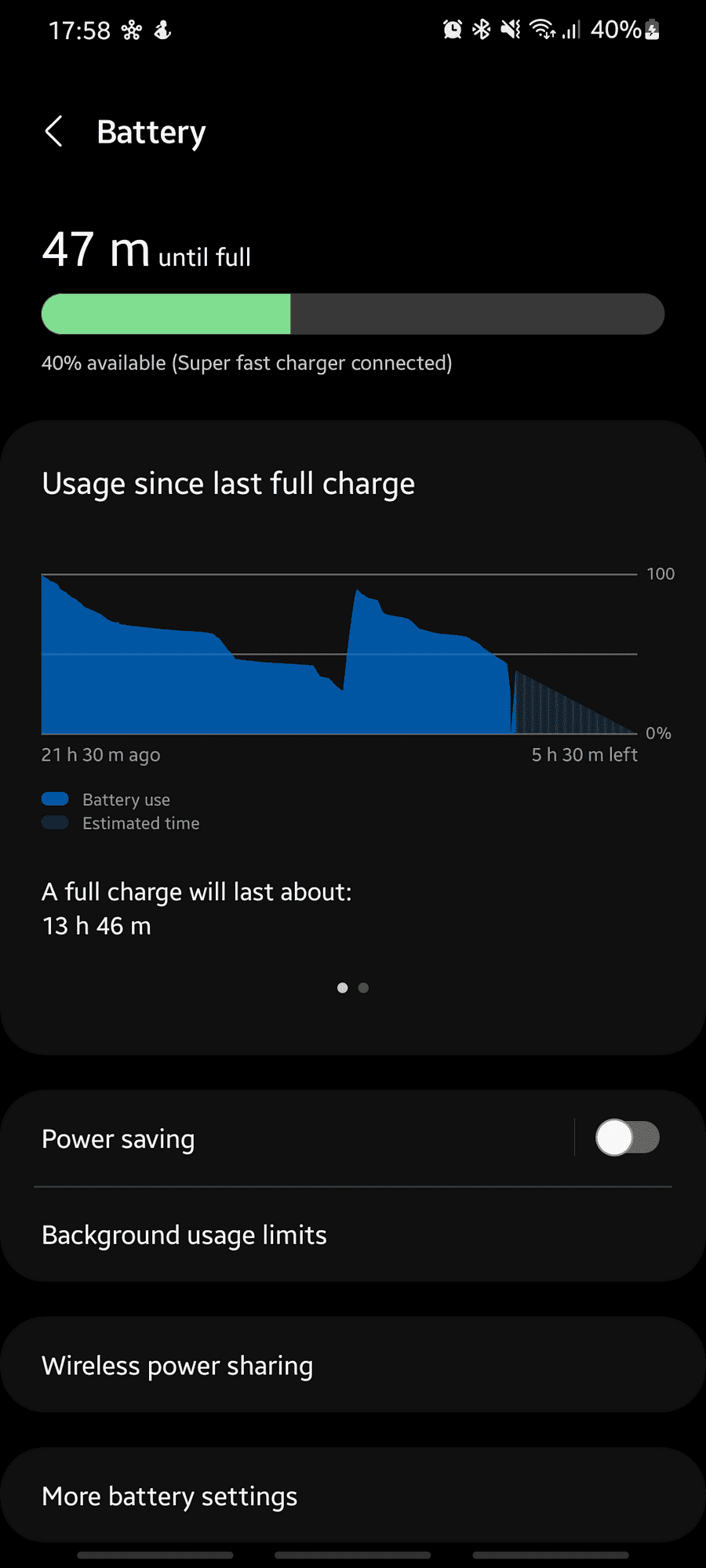706x1568 pixels.
Task: Open the usage since last full charge graph
Action: coord(339,655)
